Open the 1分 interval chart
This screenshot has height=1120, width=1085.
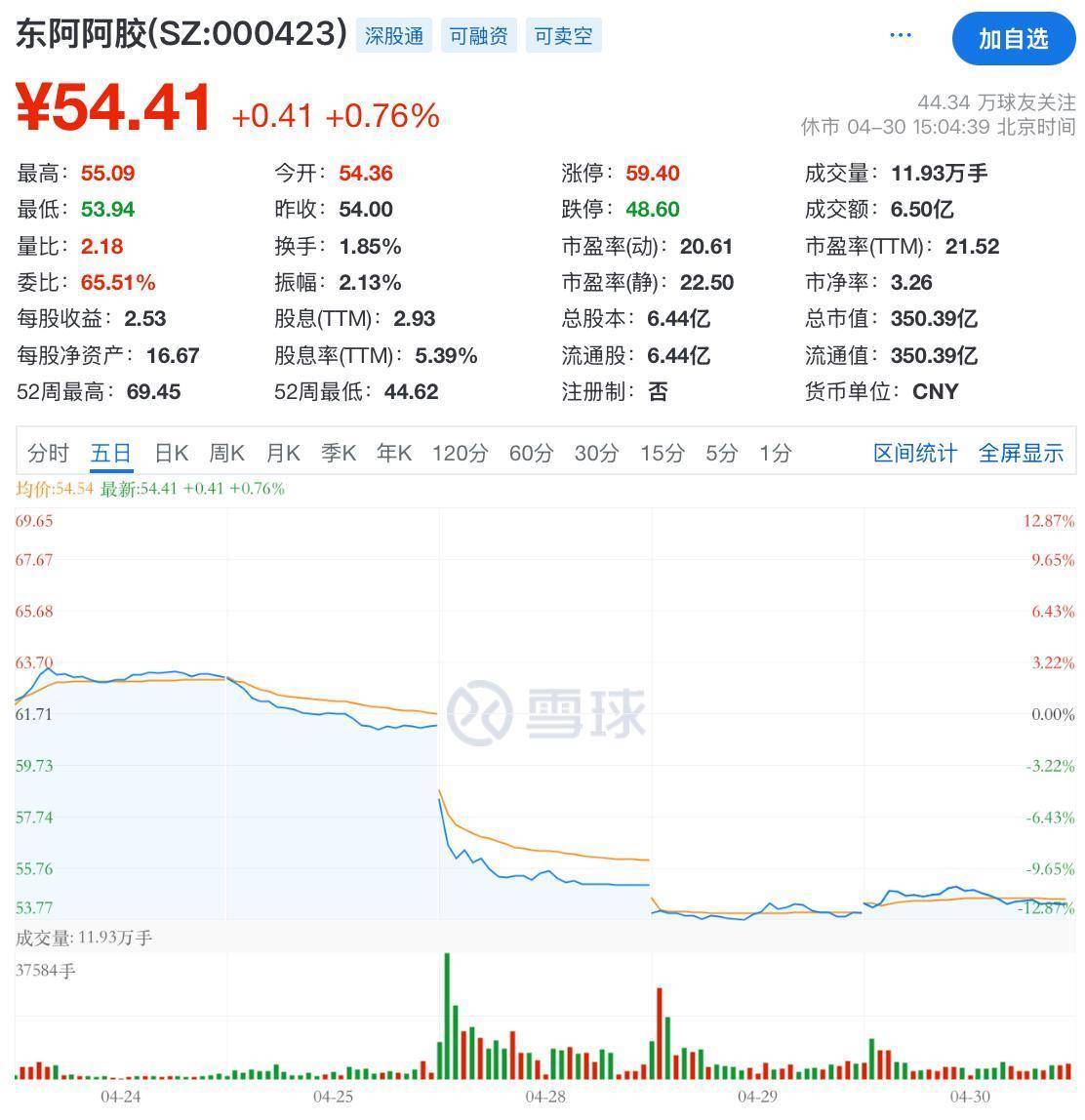776,453
